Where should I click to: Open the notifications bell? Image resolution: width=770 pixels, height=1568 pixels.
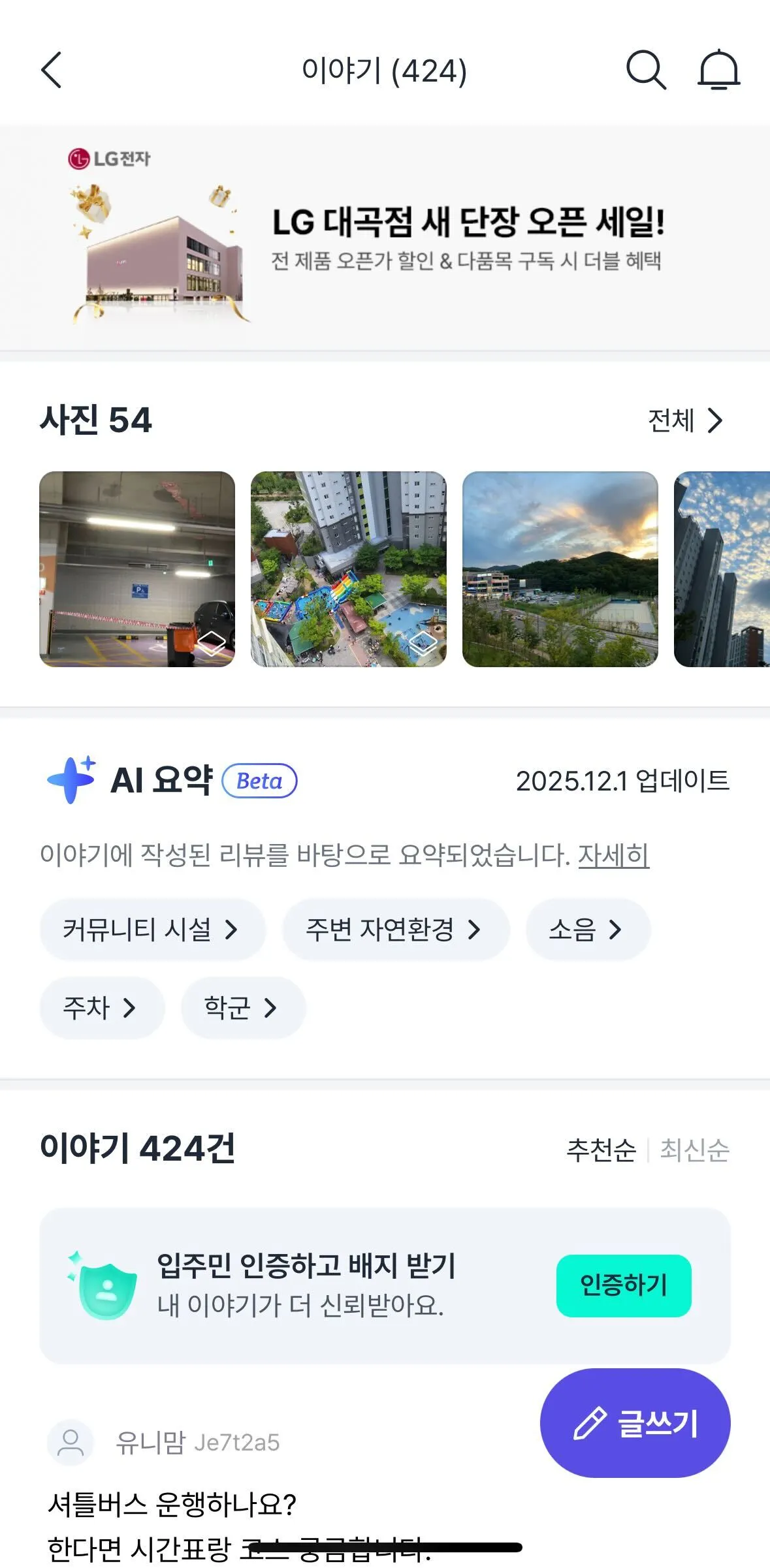[718, 70]
